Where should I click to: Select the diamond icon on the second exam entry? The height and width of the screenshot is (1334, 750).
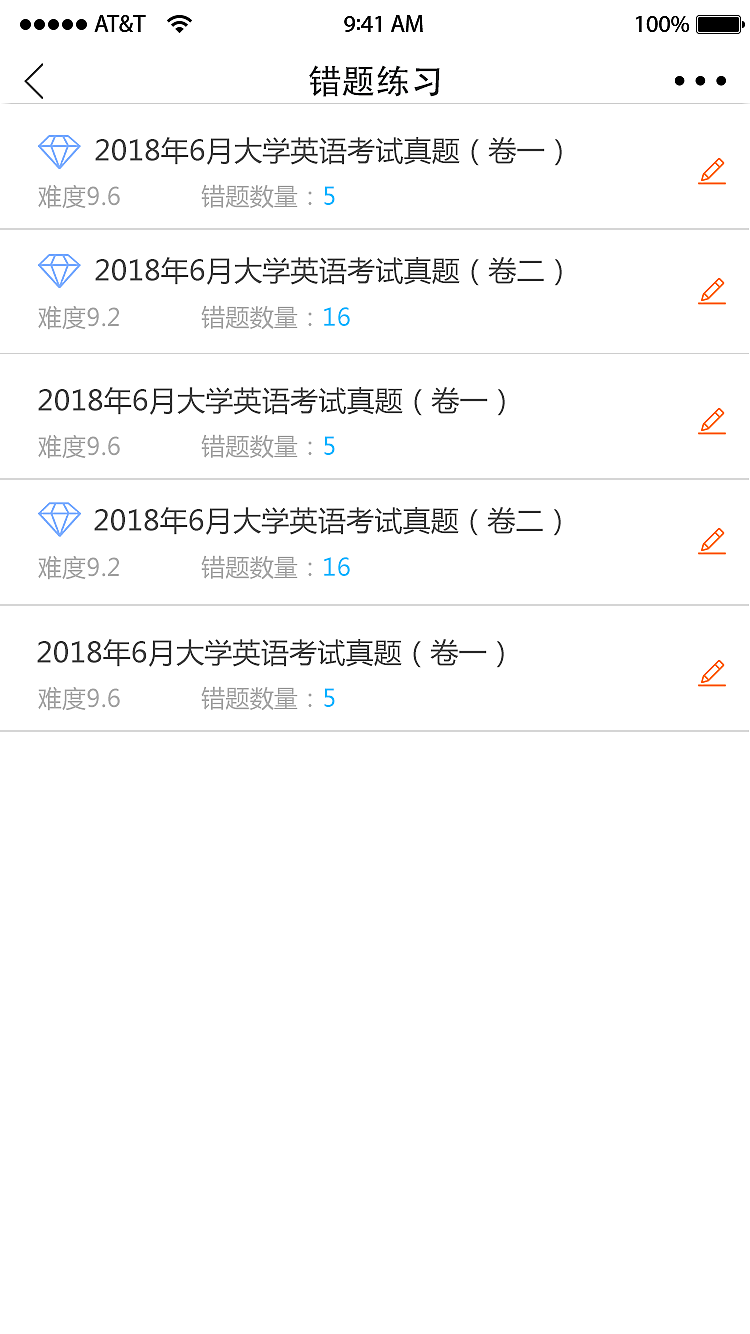pos(59,270)
